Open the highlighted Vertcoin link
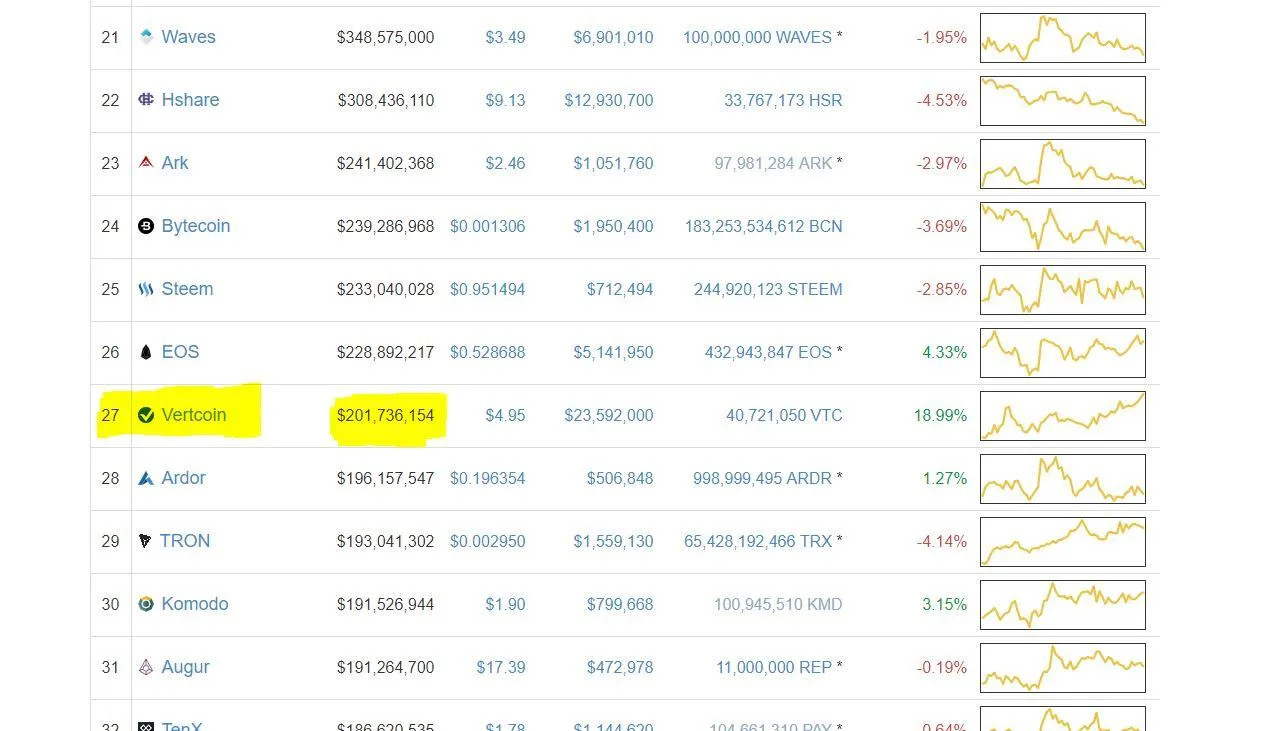The width and height of the screenshot is (1287, 731). pyautogui.click(x=194, y=415)
